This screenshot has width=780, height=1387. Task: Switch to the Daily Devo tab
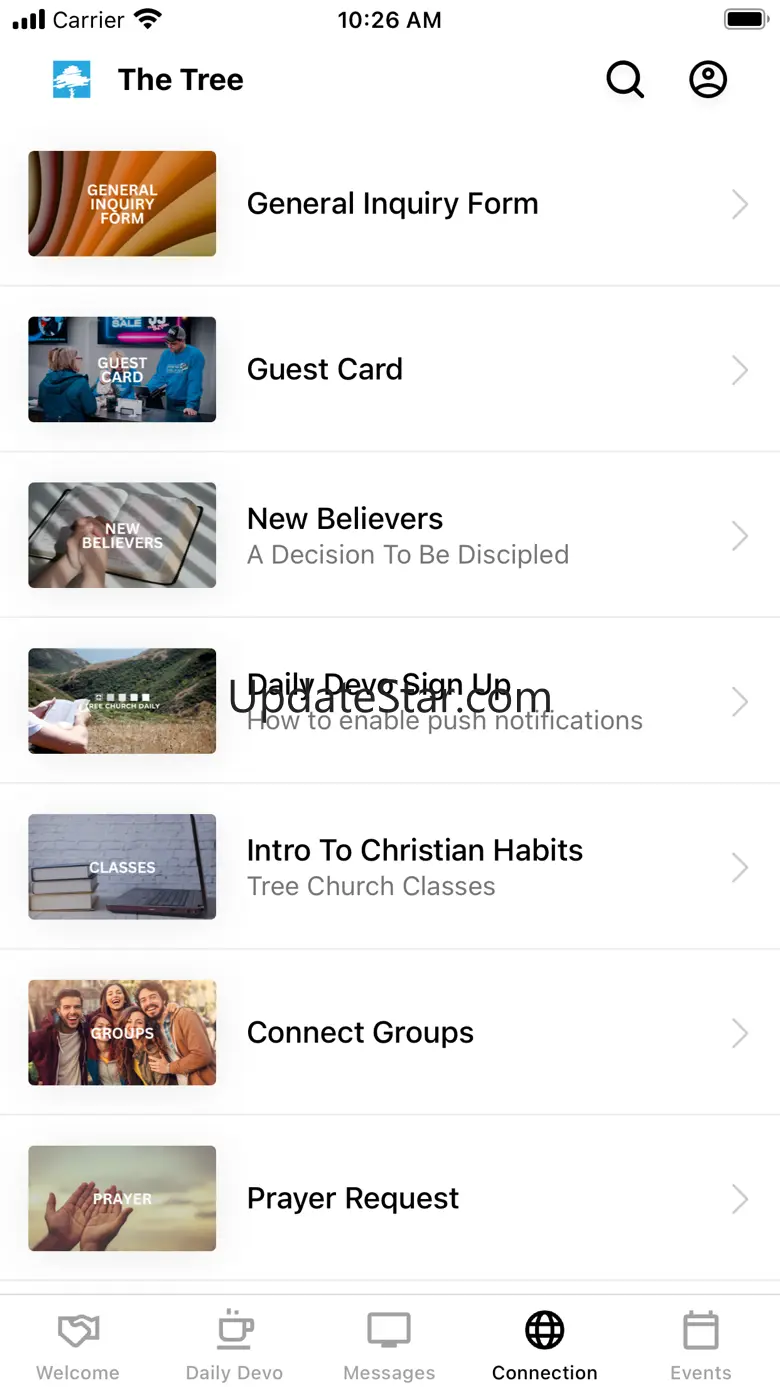coord(234,1346)
